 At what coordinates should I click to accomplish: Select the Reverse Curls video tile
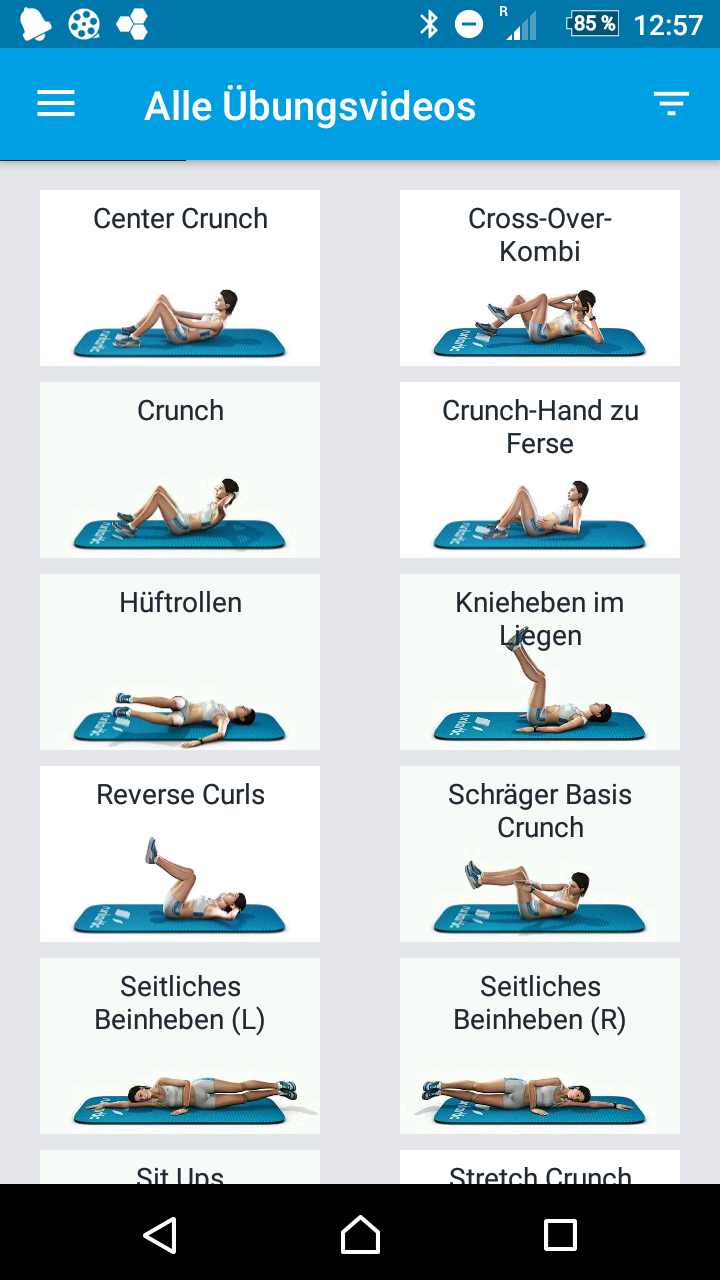[x=180, y=854]
